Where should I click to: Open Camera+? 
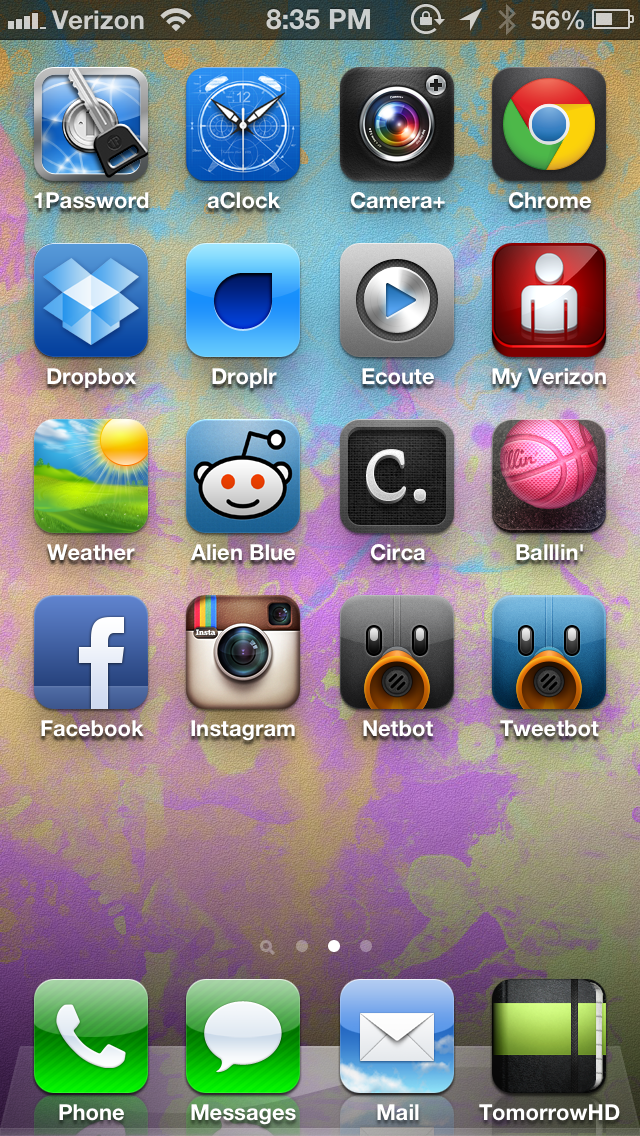(x=396, y=124)
